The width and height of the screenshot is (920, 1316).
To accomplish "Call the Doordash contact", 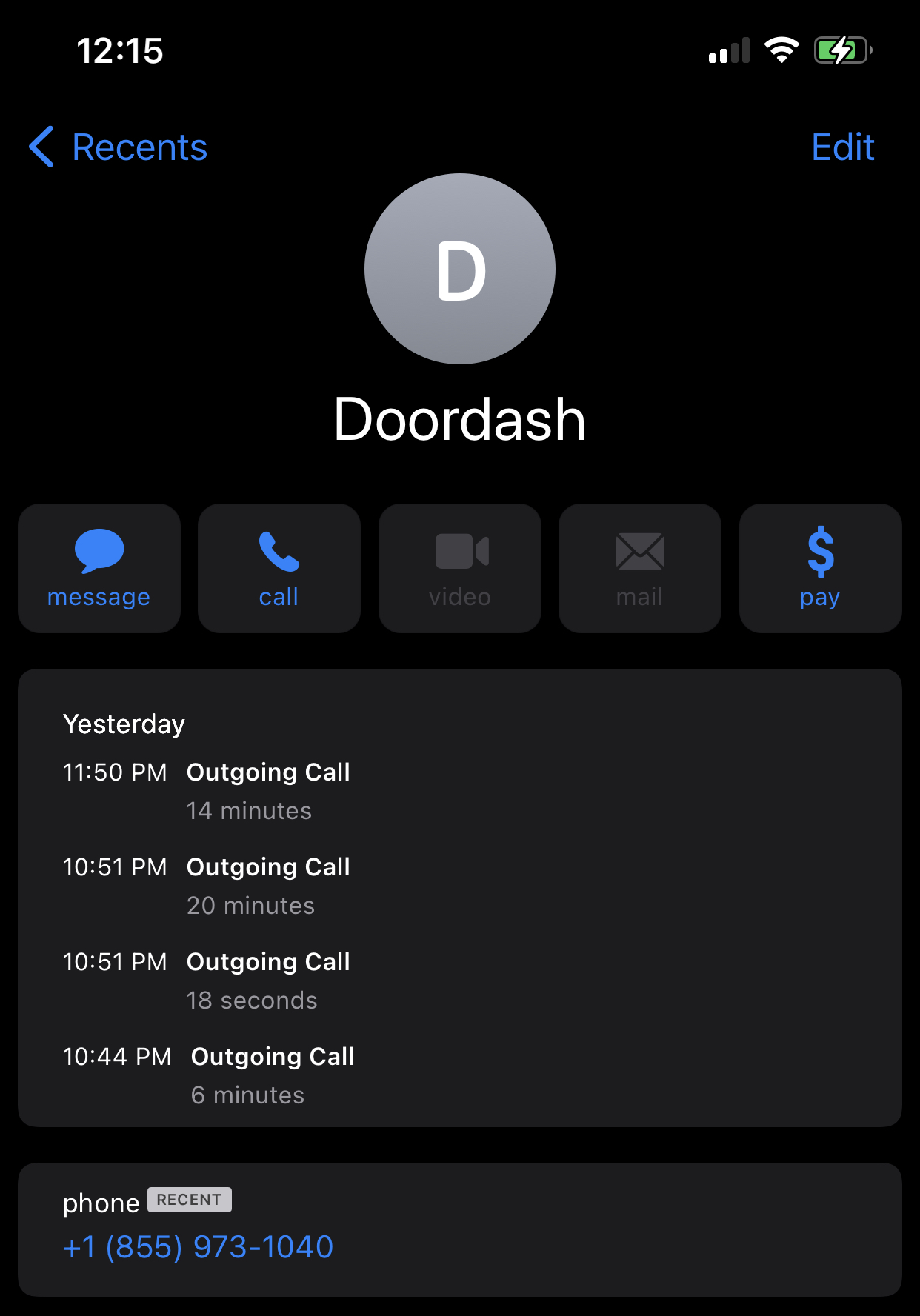I will 279,569.
